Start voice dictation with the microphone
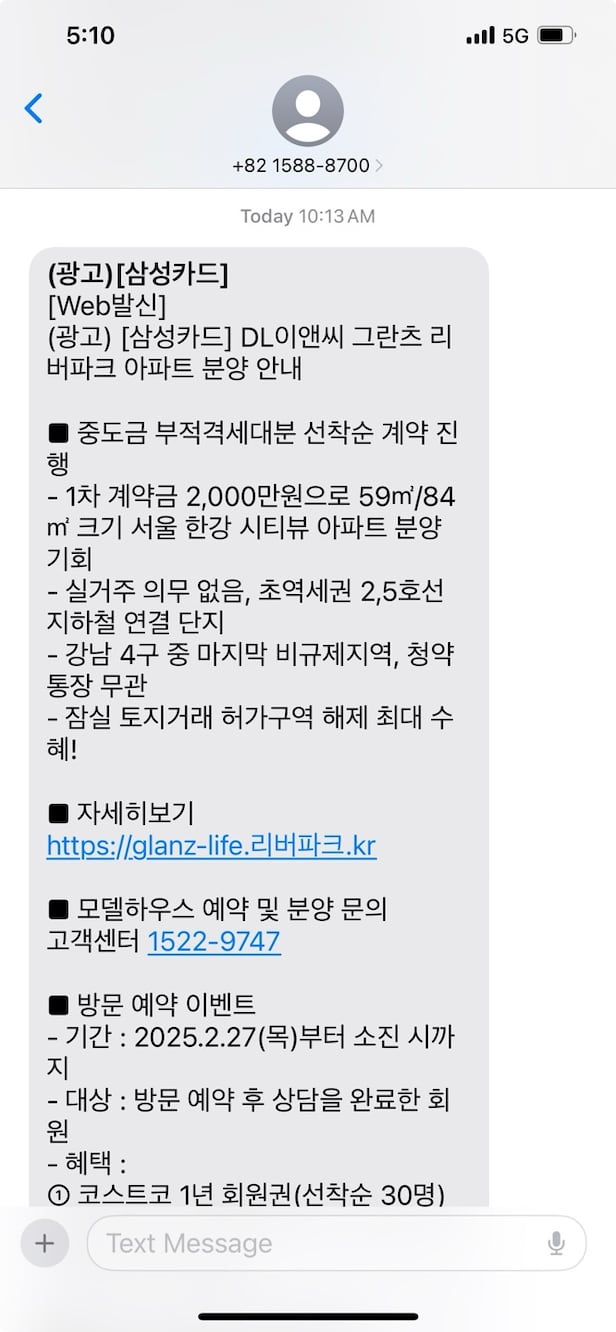The height and width of the screenshot is (1332, 616). (x=556, y=1243)
